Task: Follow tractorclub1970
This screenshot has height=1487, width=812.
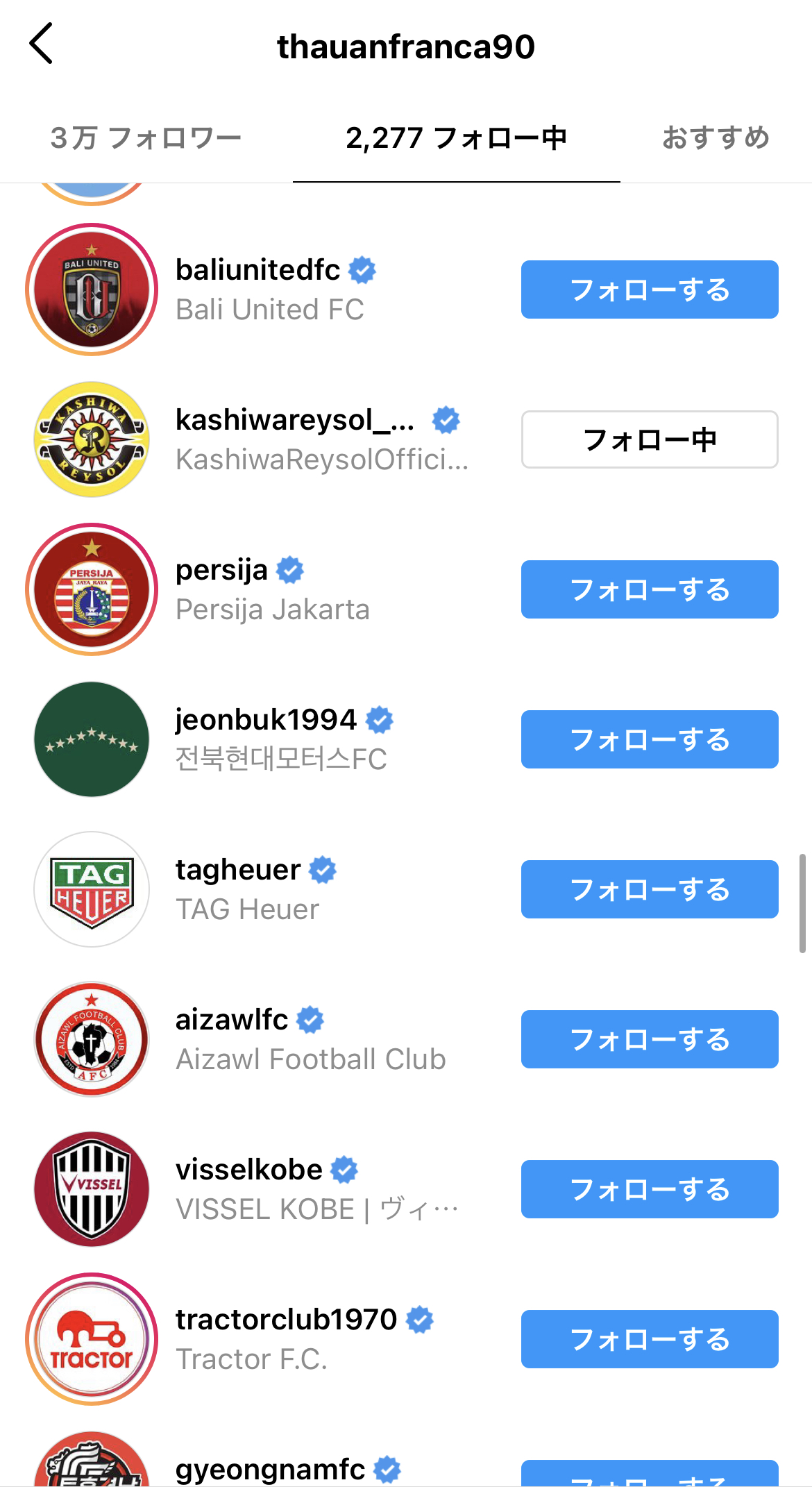Action: tap(650, 1339)
